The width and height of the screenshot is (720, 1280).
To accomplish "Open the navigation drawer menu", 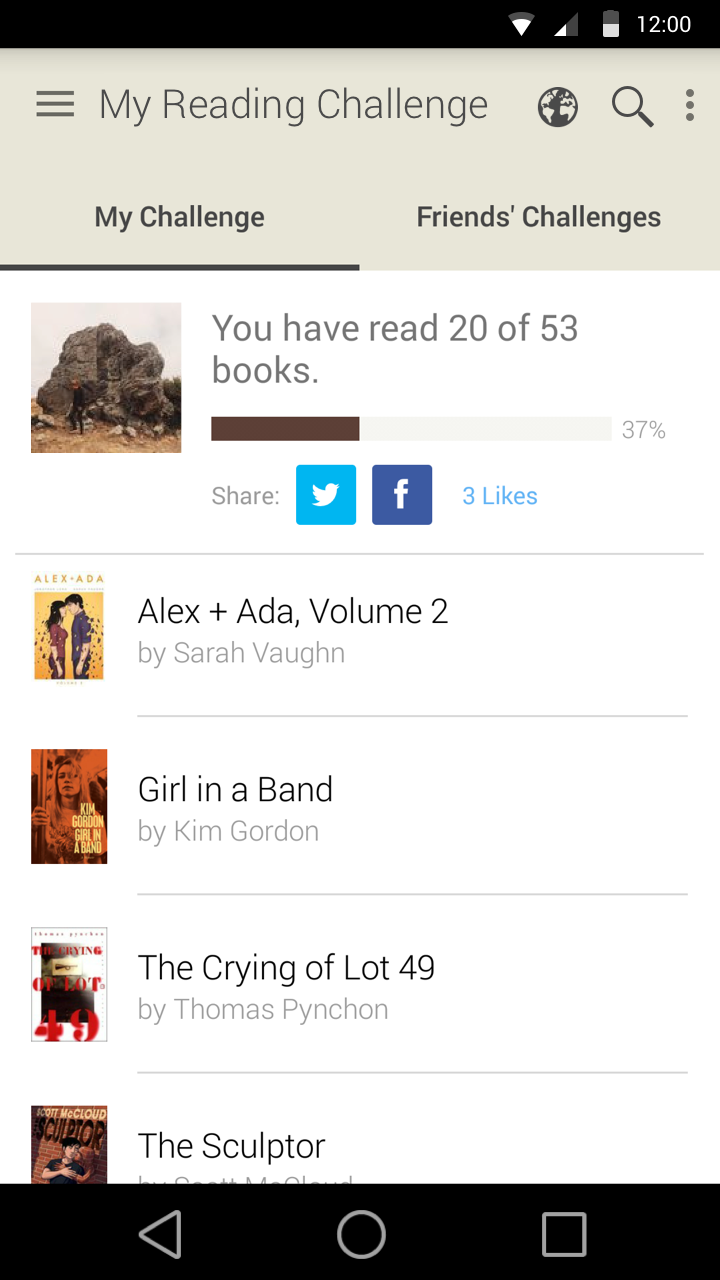I will click(x=54, y=104).
